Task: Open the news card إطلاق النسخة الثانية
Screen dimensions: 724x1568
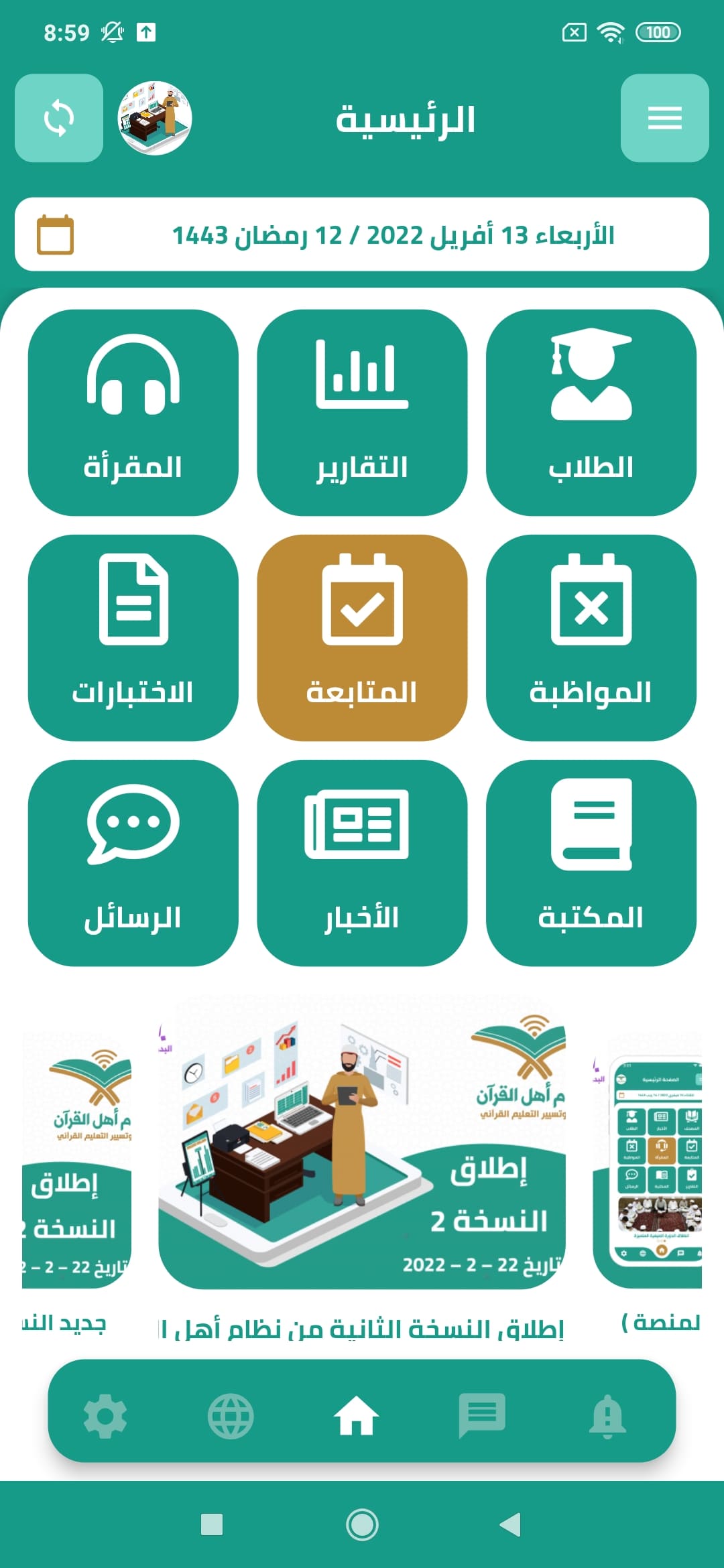Action: 362,1153
